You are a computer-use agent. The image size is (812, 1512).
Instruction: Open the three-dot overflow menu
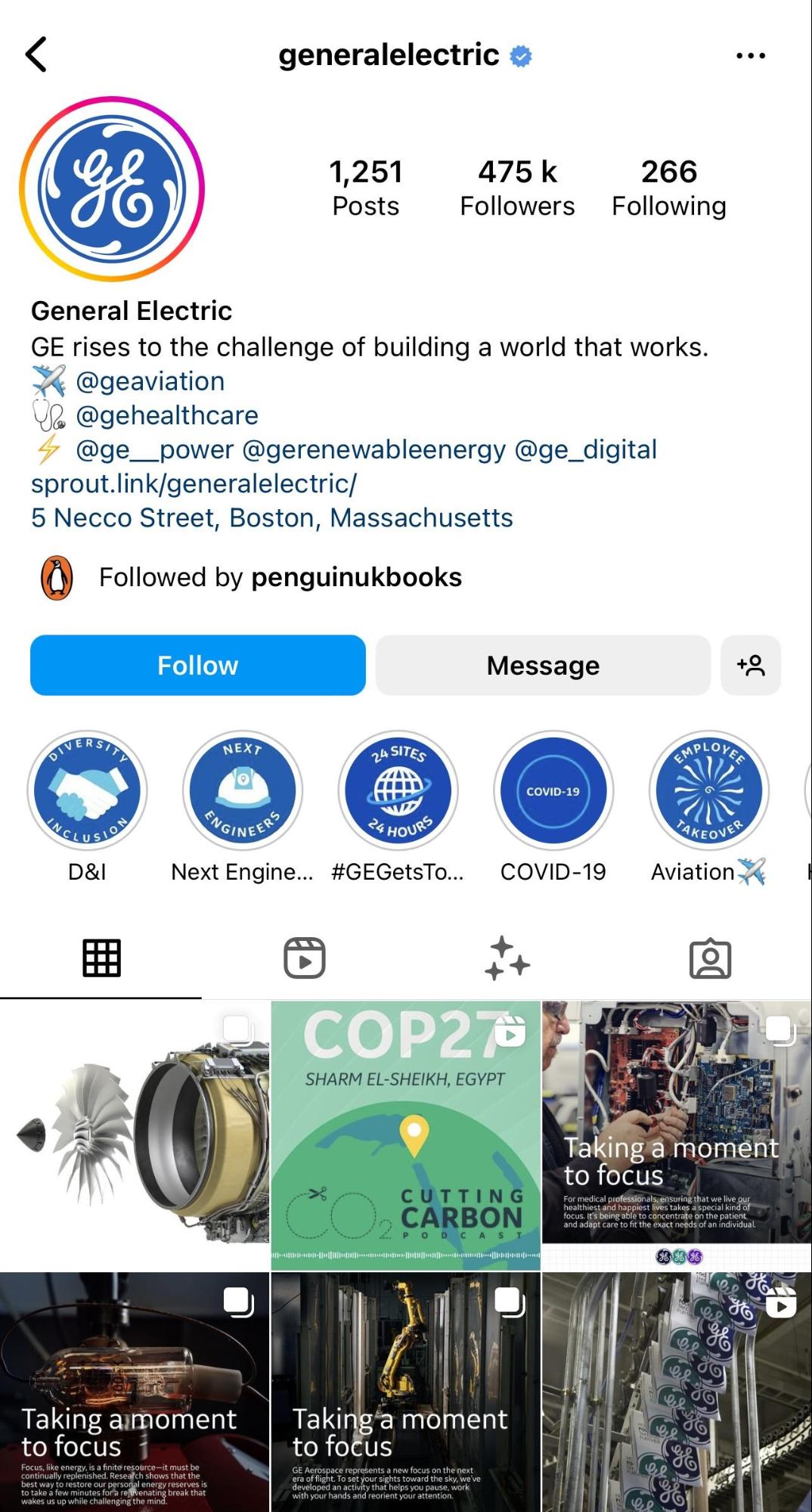(751, 55)
